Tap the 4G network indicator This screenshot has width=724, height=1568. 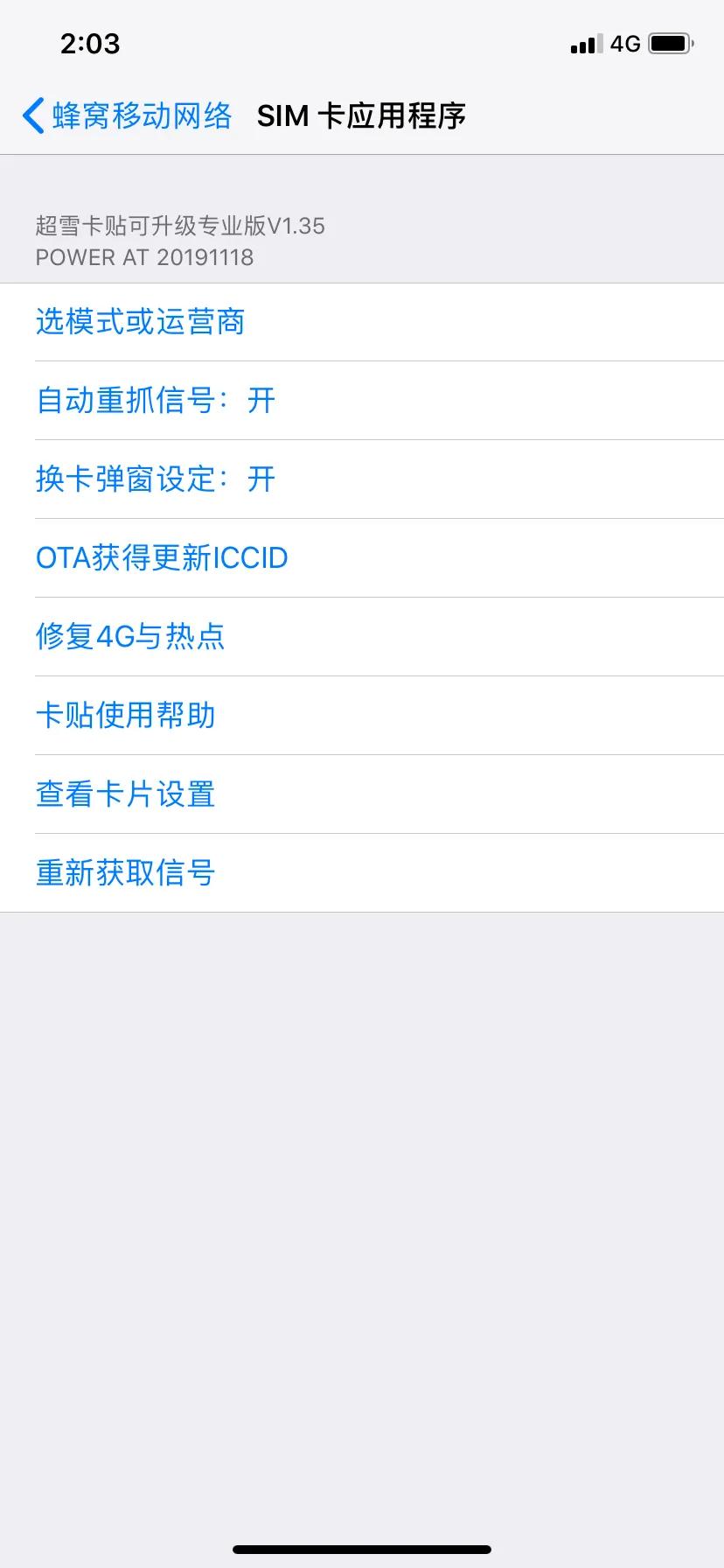click(x=623, y=43)
